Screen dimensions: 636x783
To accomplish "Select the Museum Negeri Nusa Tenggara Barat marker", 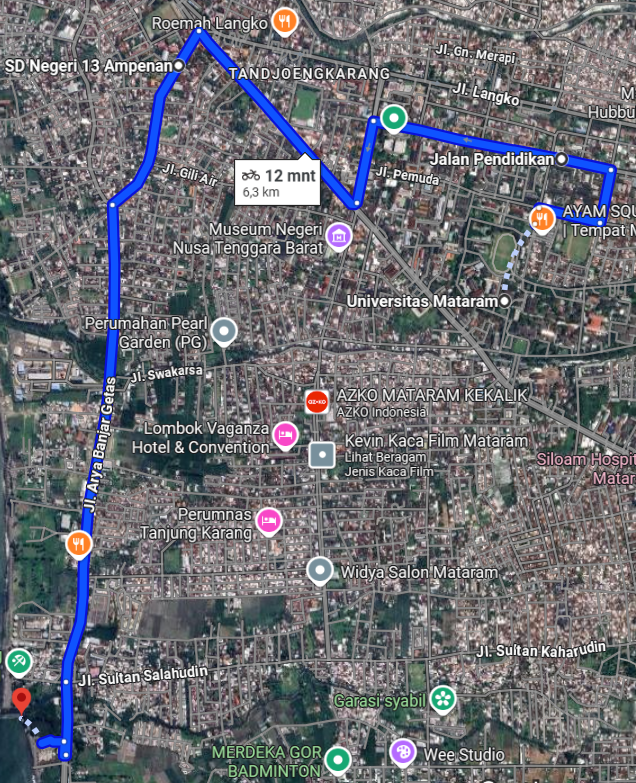I will tap(339, 237).
